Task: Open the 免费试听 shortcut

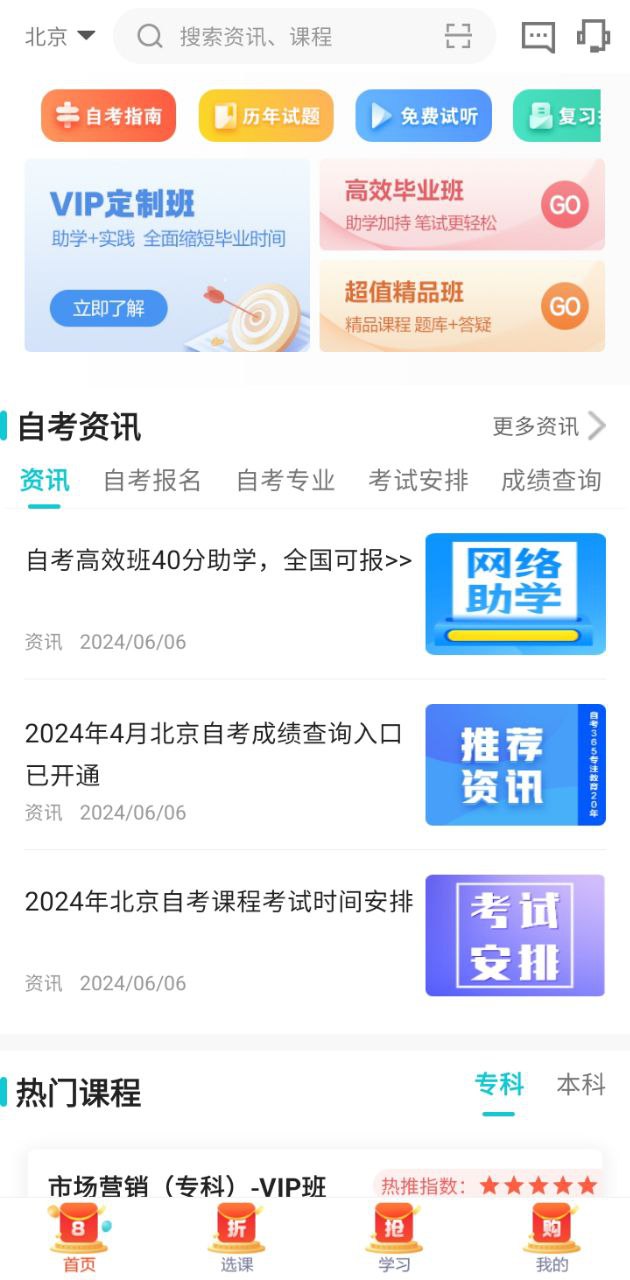Action: coord(424,116)
